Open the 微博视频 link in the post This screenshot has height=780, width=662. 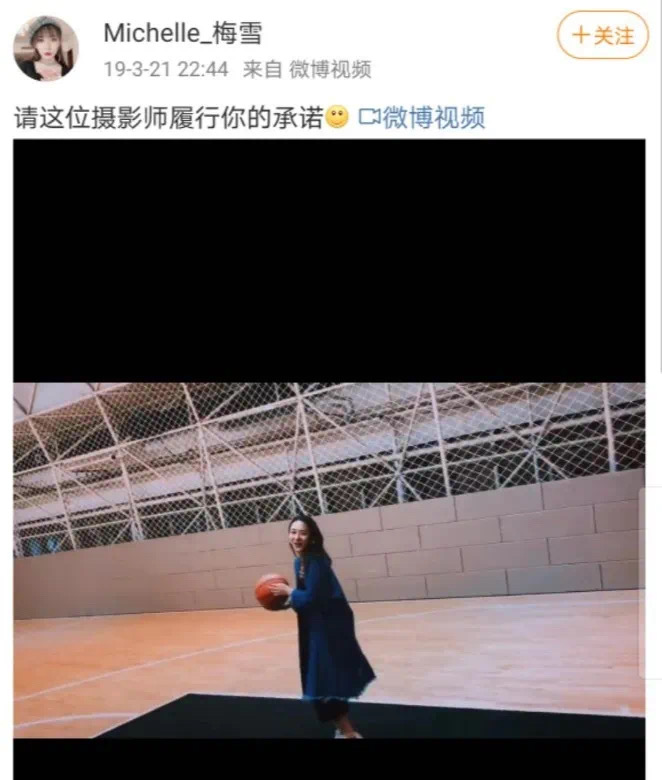422,117
